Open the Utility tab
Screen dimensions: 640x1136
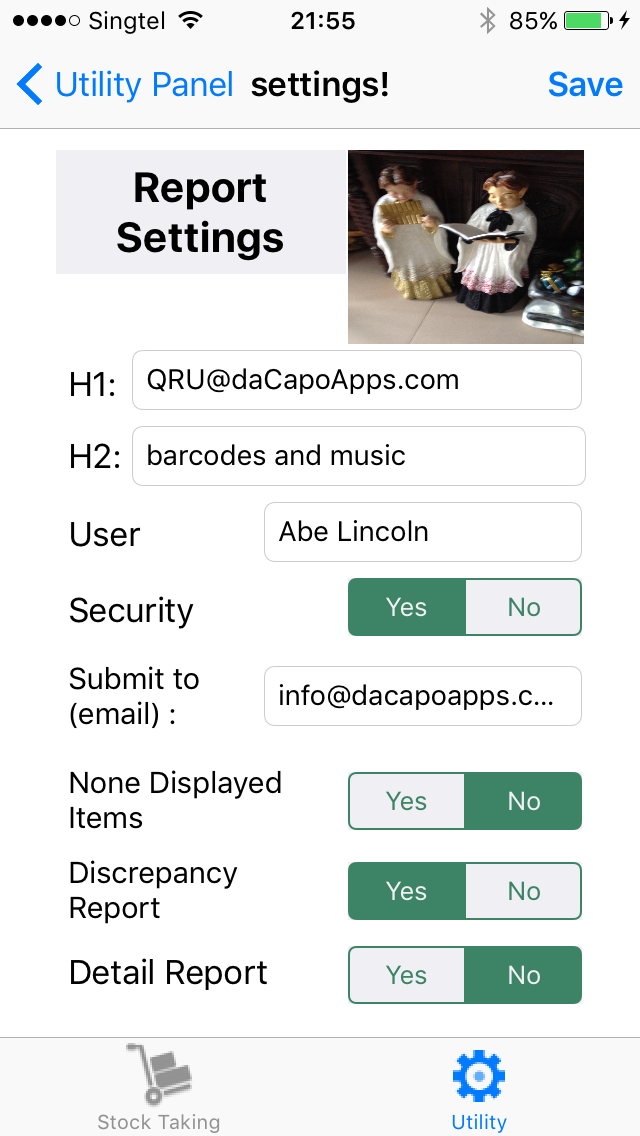[x=479, y=1087]
